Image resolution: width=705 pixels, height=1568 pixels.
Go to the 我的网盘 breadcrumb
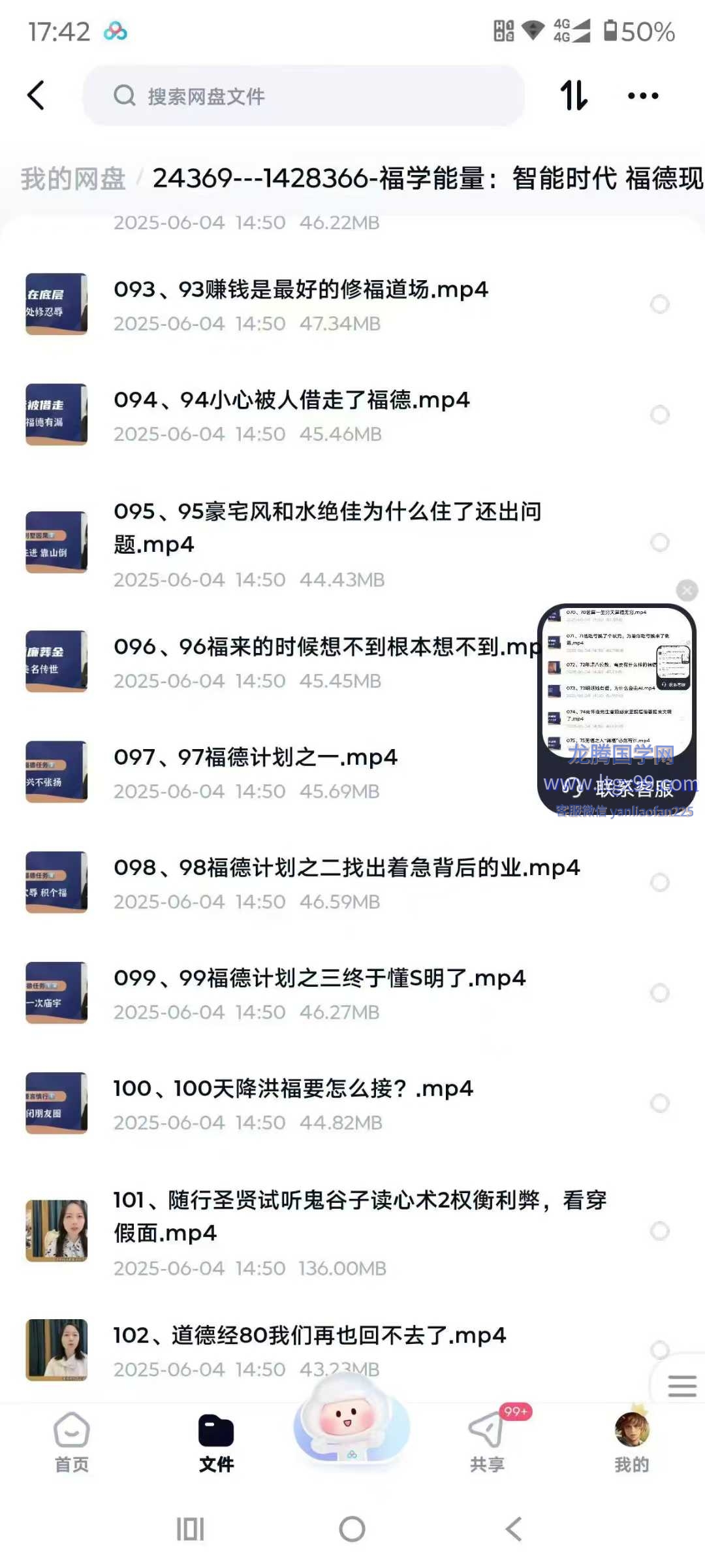pos(73,178)
